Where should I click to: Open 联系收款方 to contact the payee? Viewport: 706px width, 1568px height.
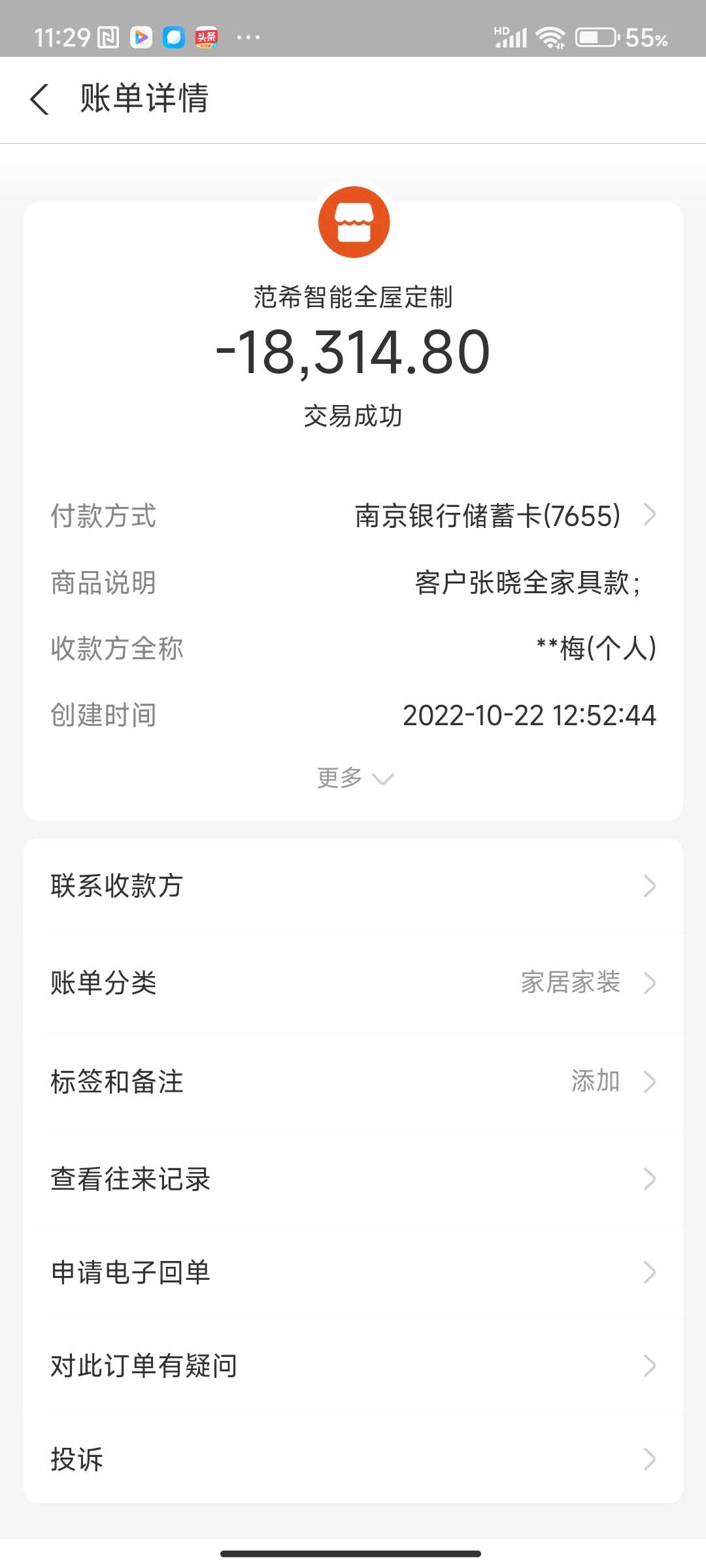point(353,886)
